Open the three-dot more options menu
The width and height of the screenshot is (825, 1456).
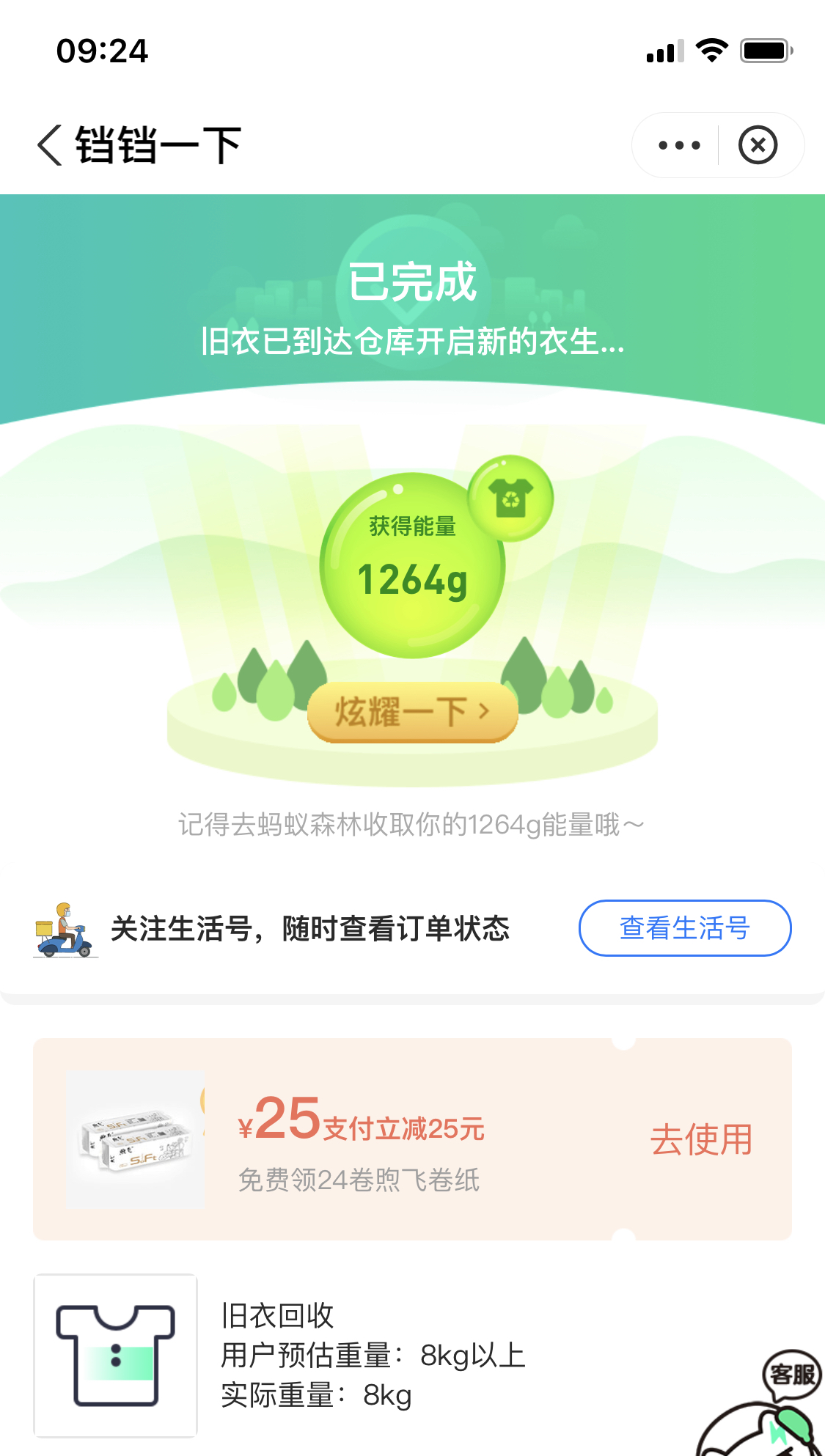pos(678,145)
